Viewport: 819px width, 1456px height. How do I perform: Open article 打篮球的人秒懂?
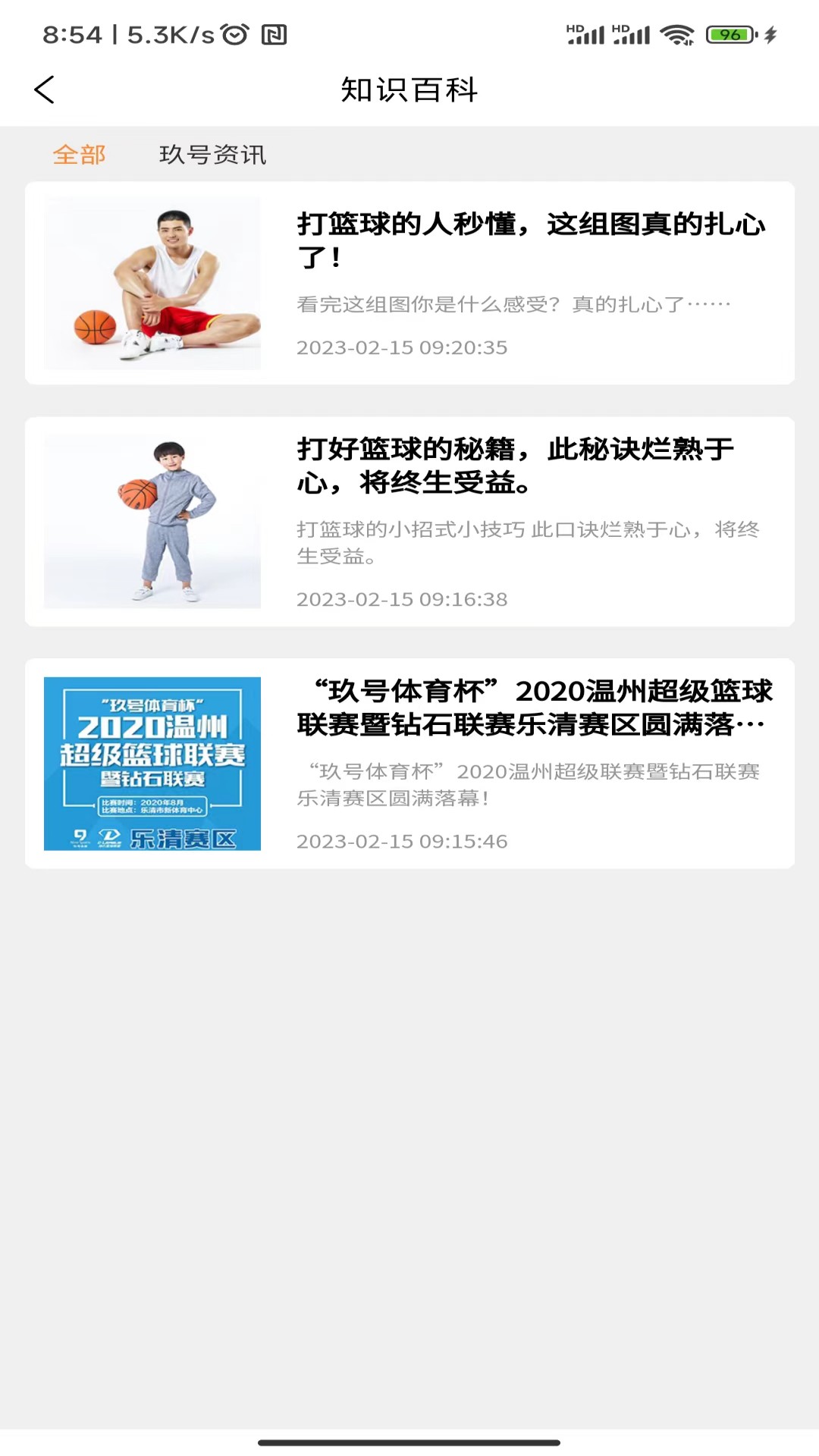531,240
